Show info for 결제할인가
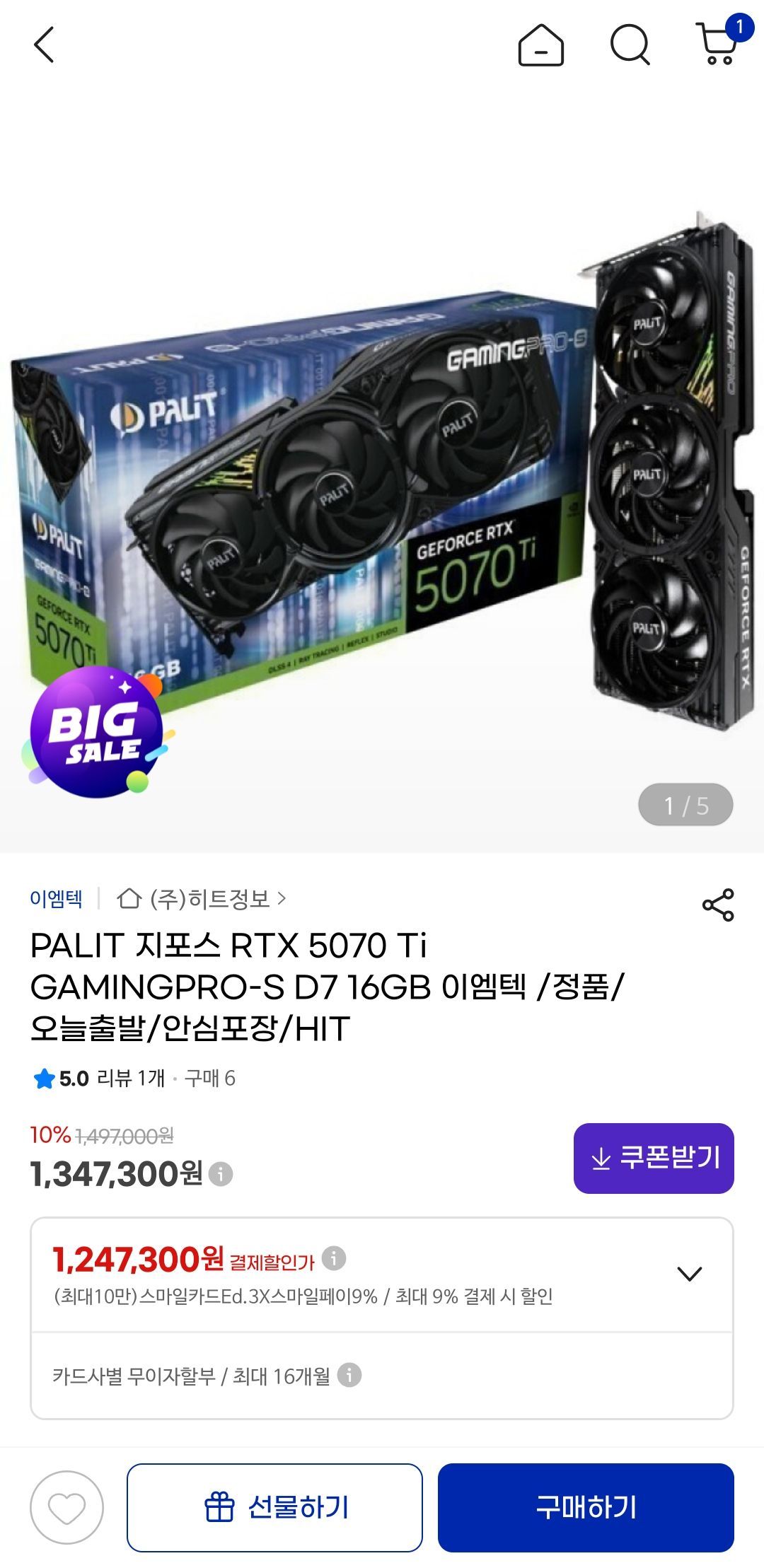 [334, 1258]
